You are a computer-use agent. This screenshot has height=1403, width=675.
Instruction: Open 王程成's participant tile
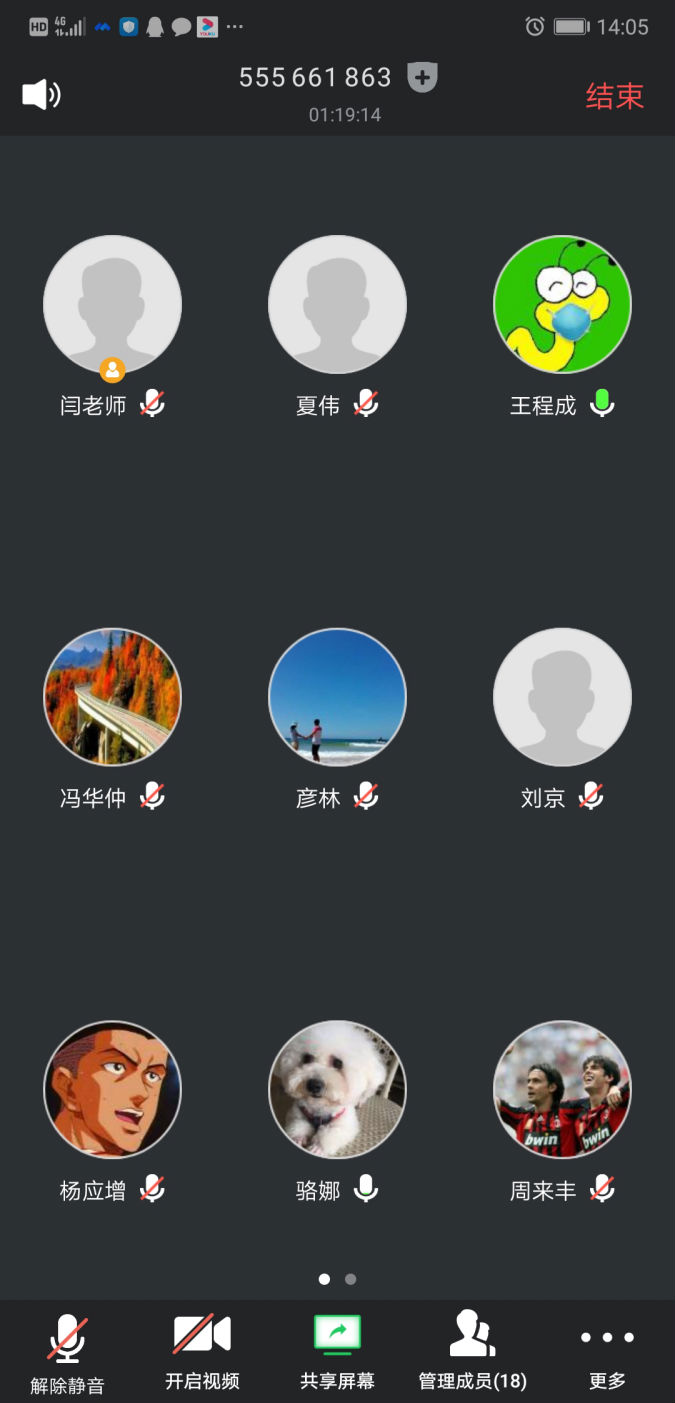562,304
